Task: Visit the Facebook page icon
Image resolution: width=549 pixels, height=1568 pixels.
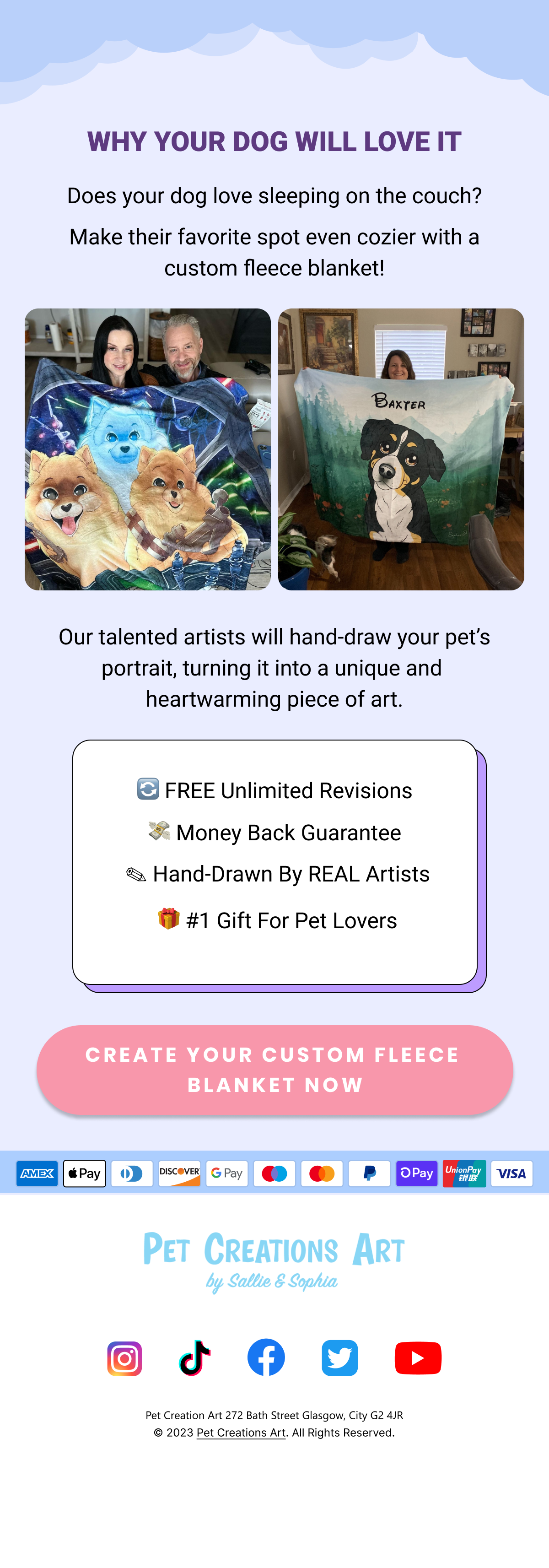Action: coord(266,1357)
